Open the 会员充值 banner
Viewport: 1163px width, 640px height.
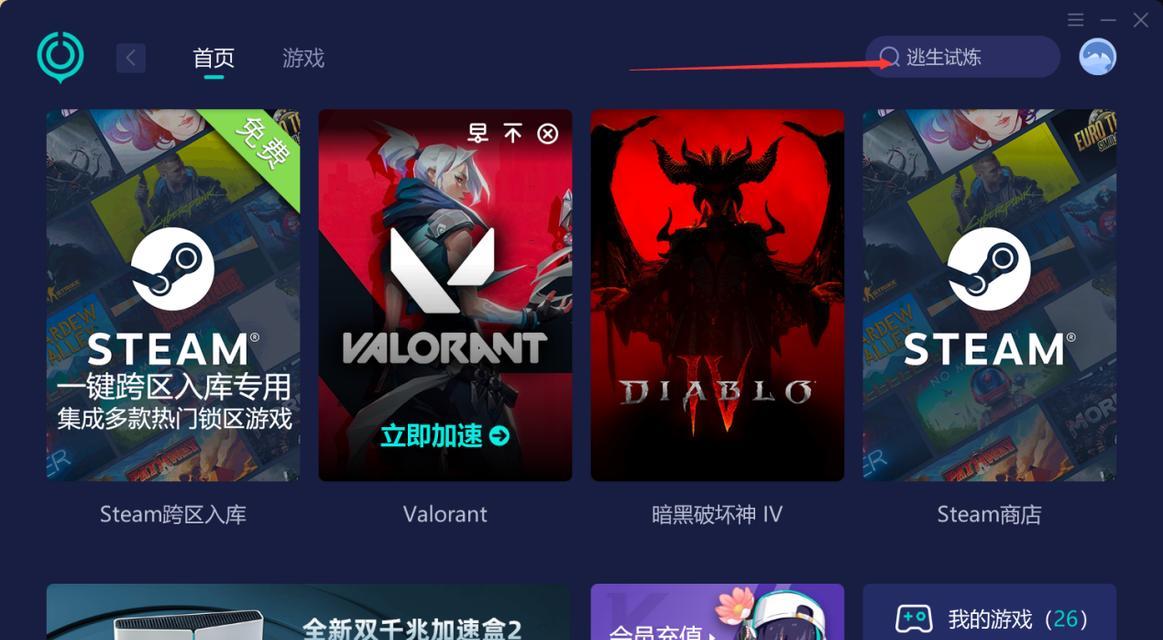pos(717,614)
